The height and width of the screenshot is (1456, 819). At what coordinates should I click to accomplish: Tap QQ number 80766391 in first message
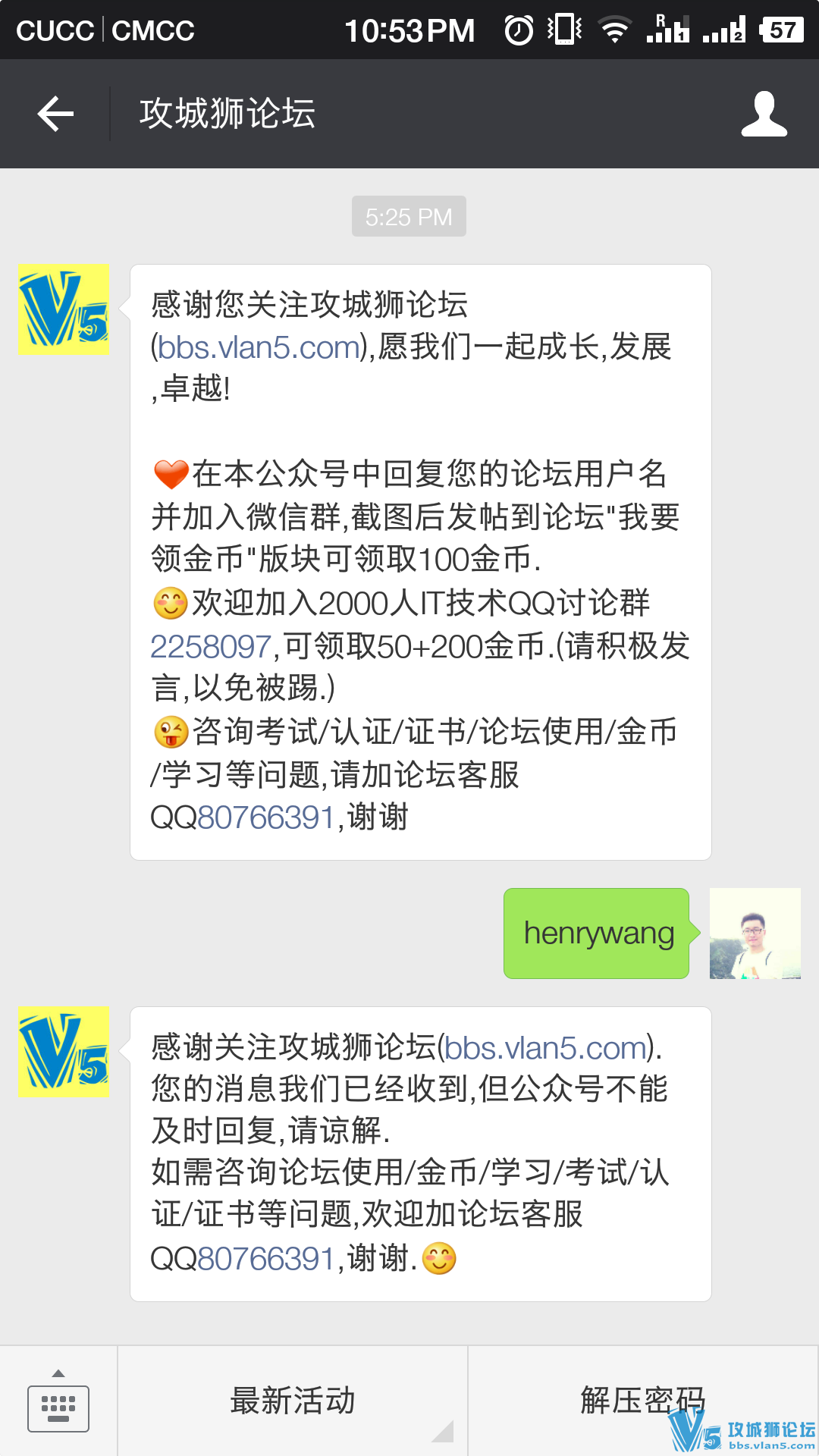pos(265,818)
